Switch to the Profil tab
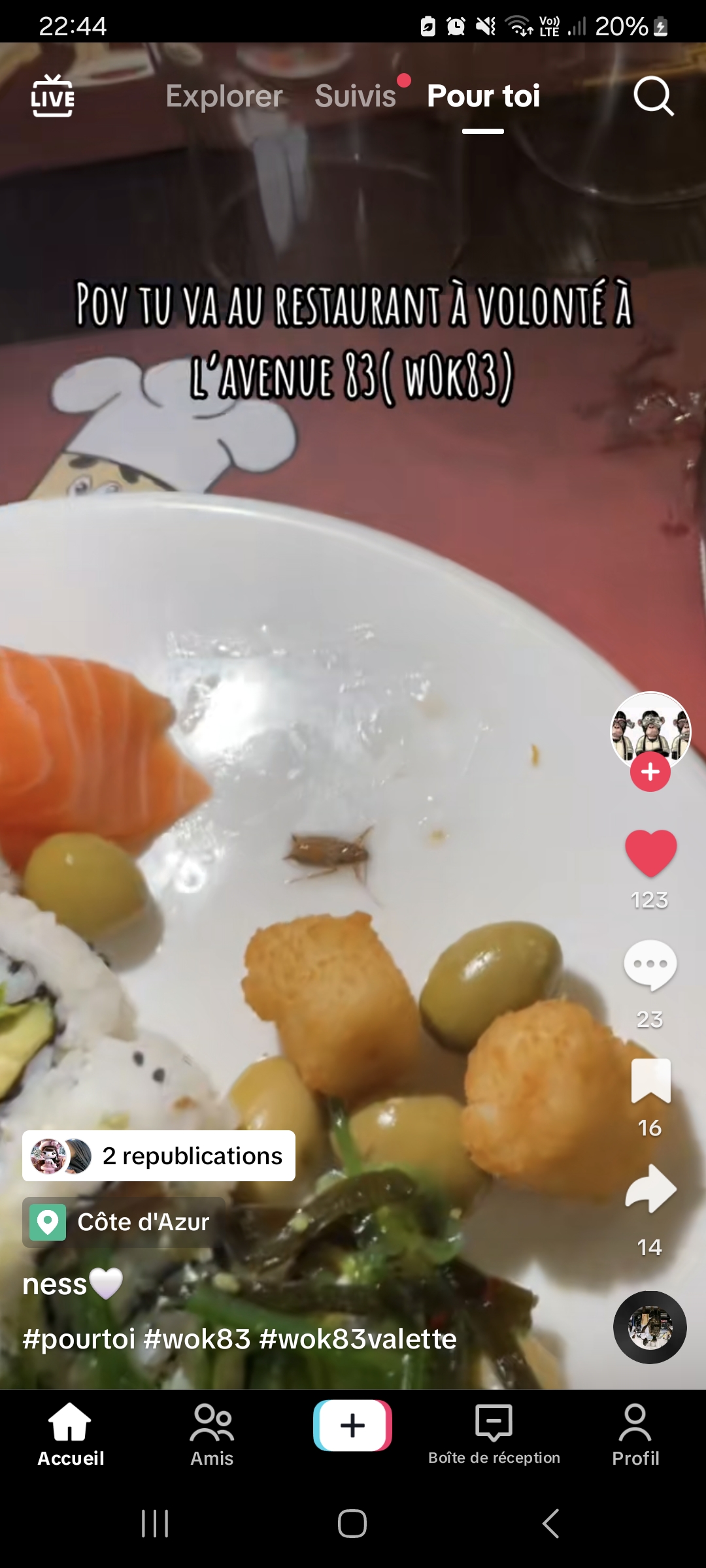 click(635, 1435)
